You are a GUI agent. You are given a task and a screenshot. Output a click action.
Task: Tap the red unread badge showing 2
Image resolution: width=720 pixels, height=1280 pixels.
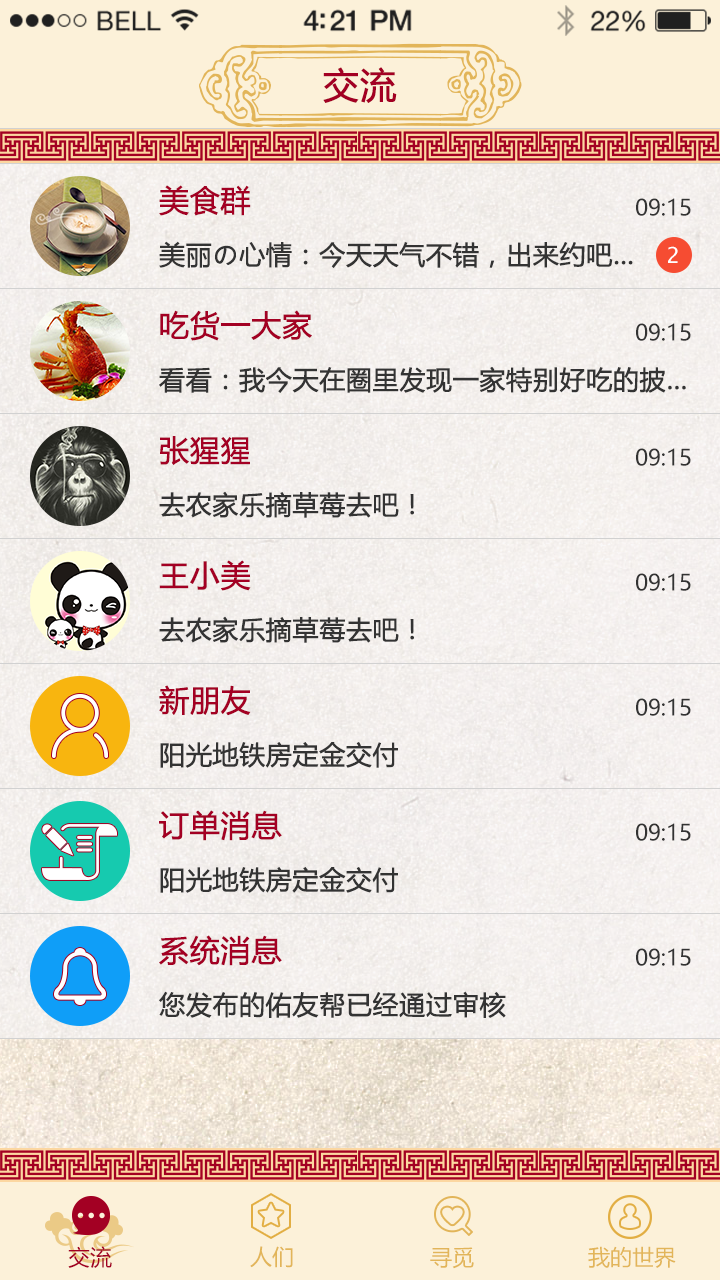click(671, 256)
